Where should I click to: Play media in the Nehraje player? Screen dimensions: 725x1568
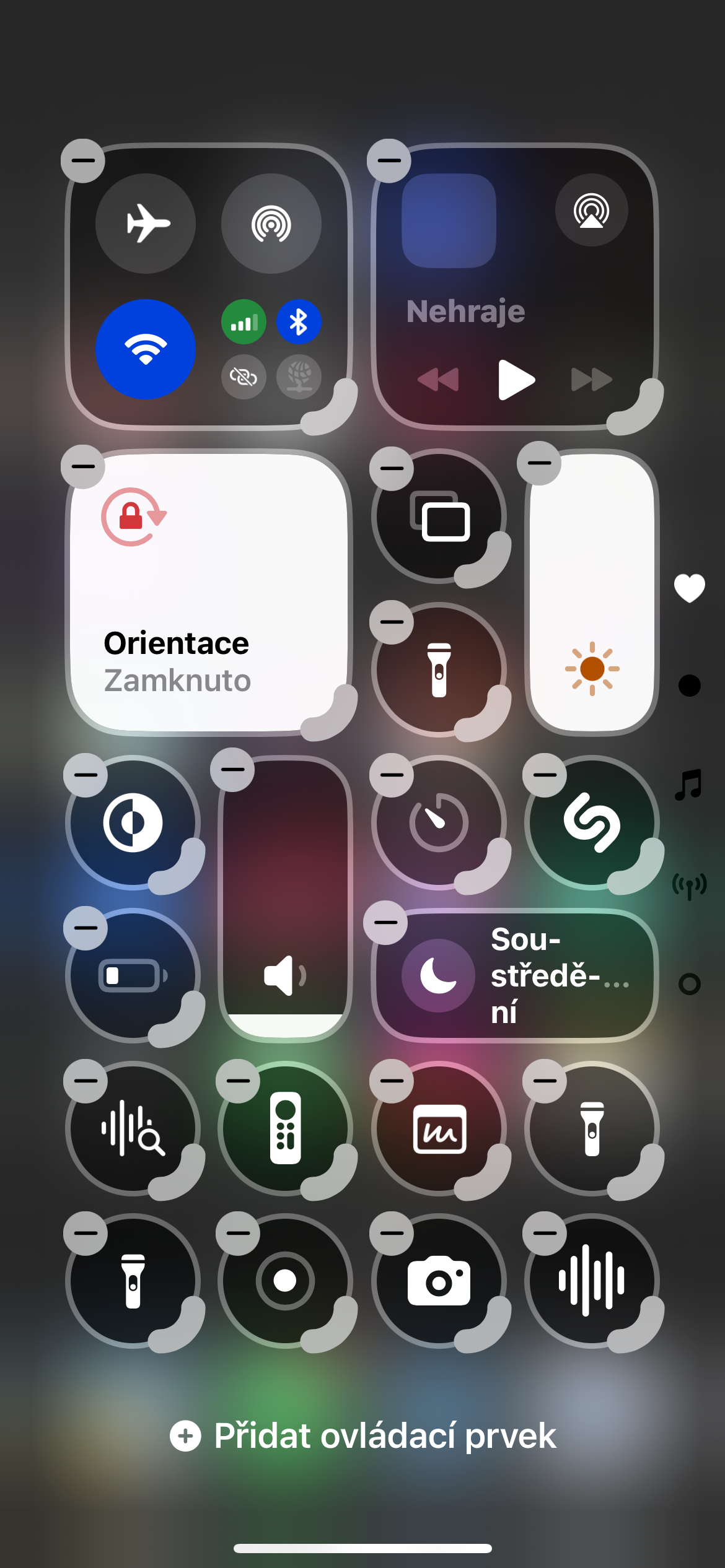516,380
